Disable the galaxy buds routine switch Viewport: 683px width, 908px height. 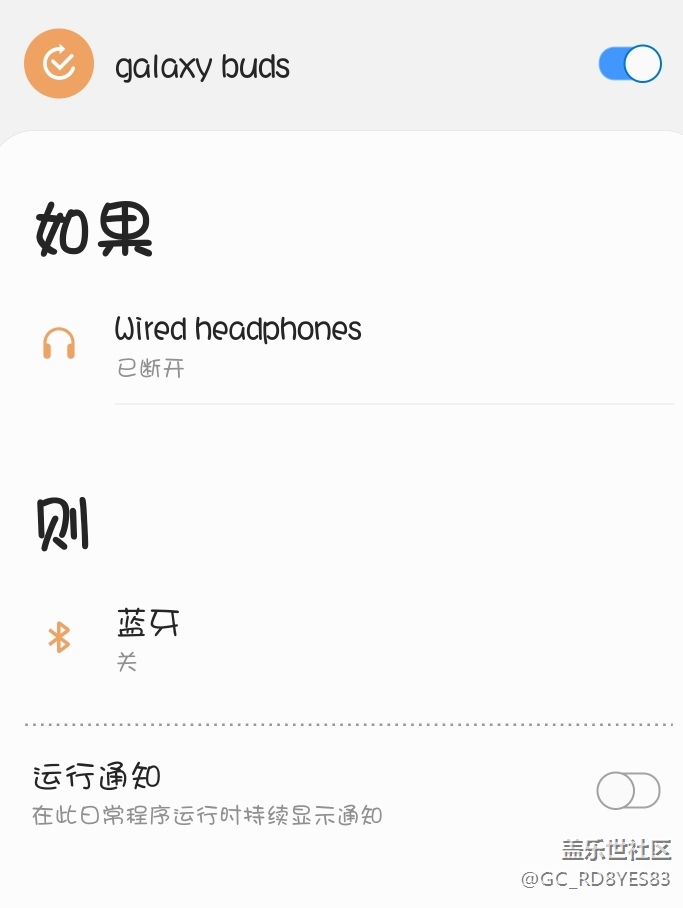630,64
